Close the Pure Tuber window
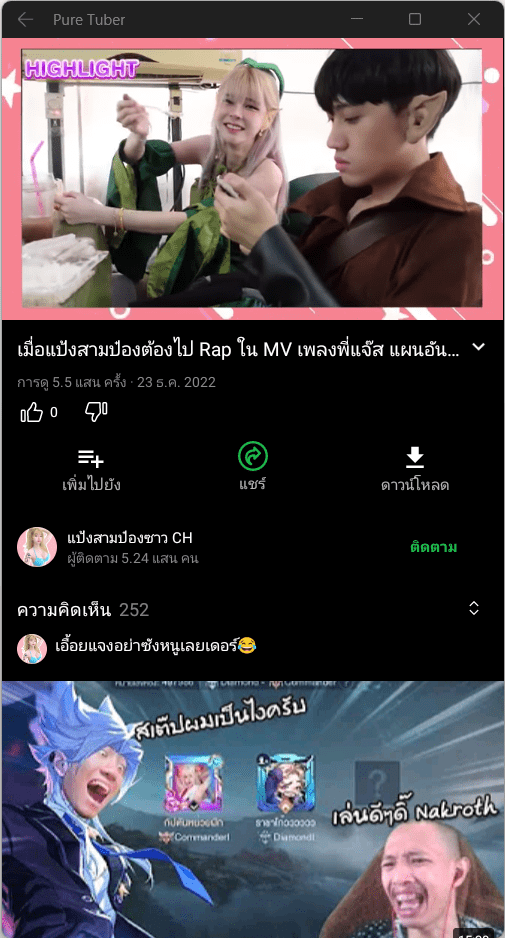Screen dimensions: 505x938 point(474,20)
